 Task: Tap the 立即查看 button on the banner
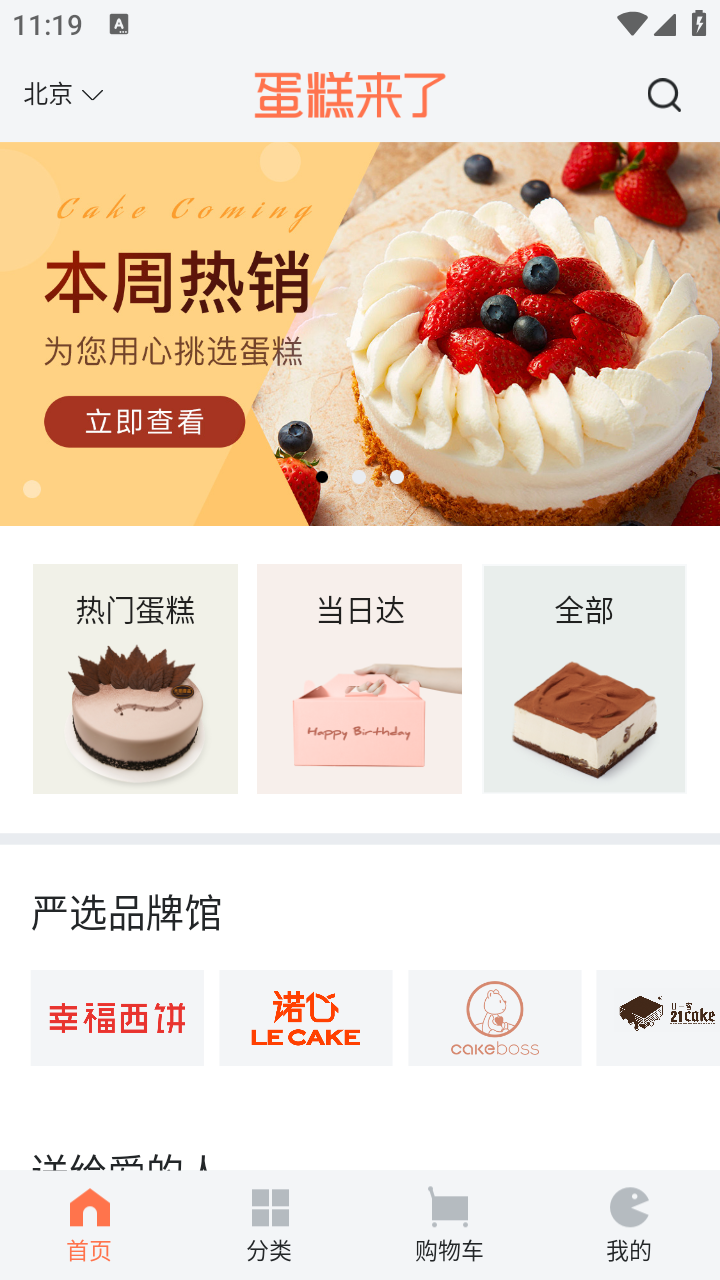(x=145, y=422)
